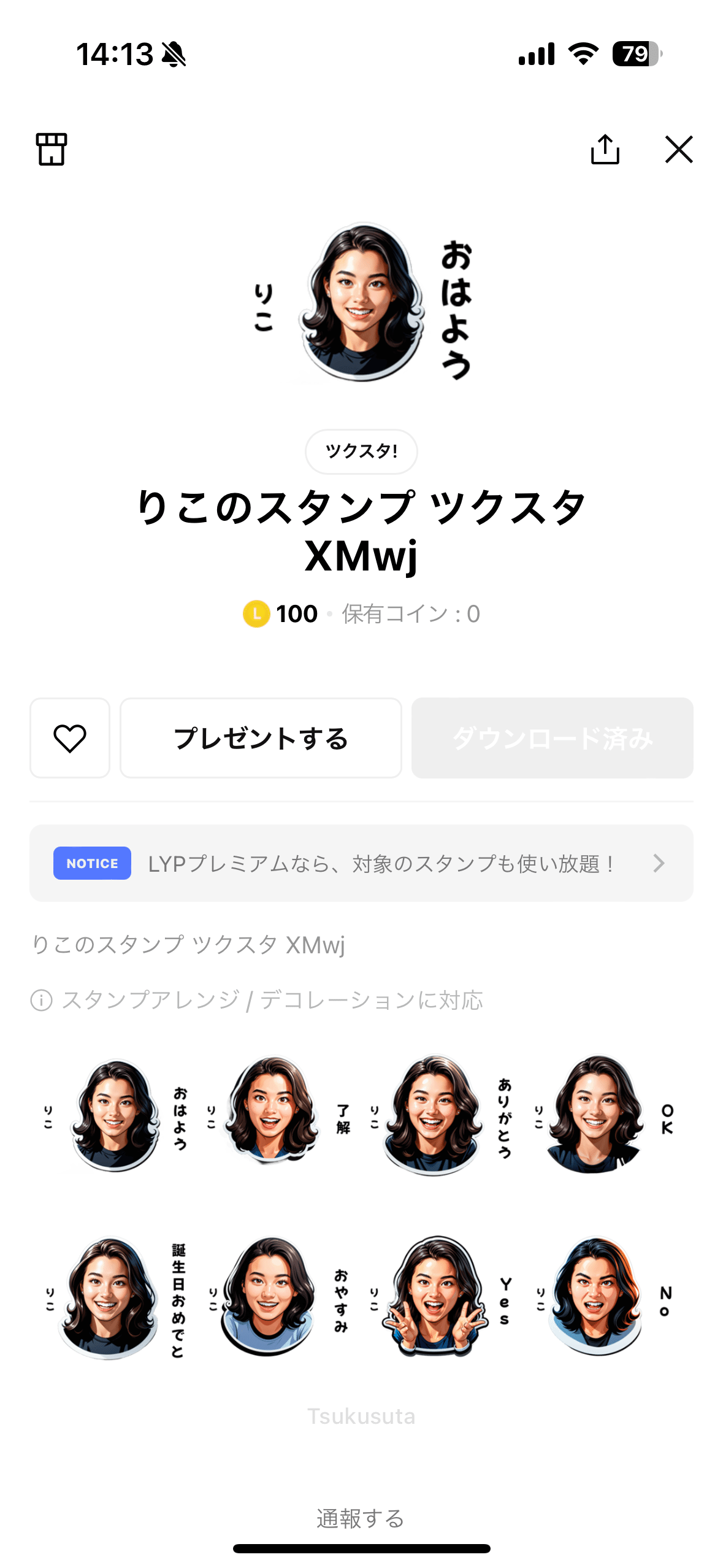Tap the ツクスタ! category pill
The height and width of the screenshot is (1568, 723).
click(x=361, y=452)
